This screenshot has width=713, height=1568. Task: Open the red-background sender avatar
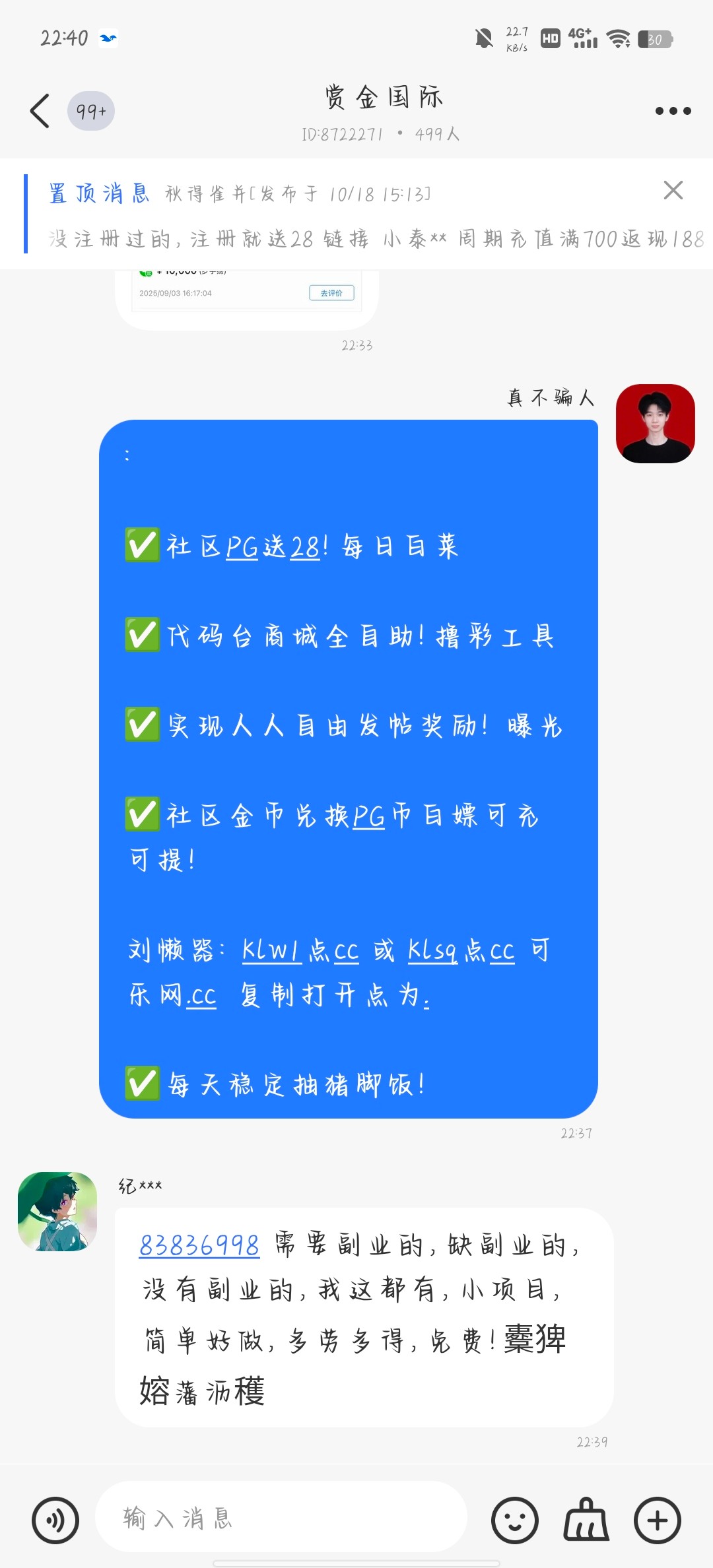pos(656,424)
